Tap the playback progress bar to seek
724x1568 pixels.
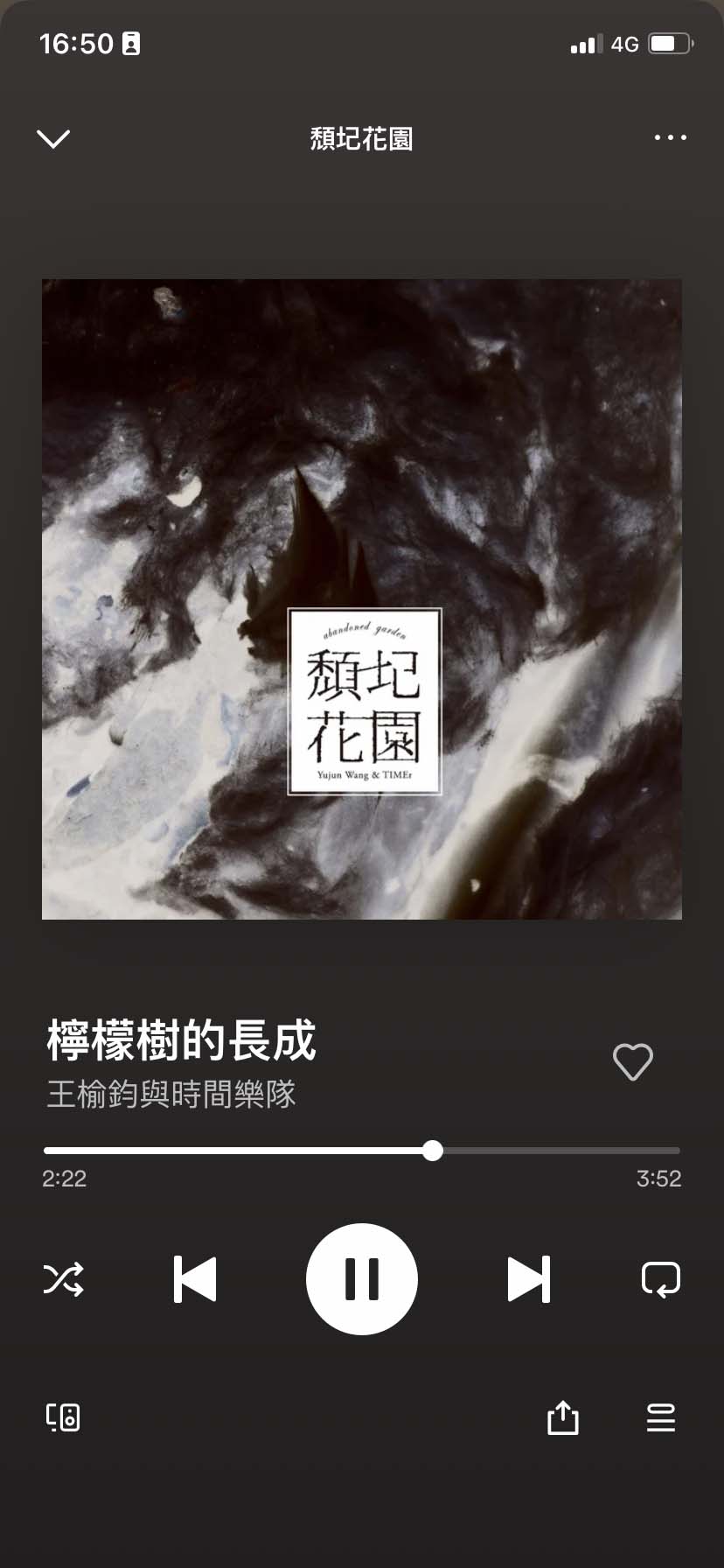[x=362, y=1151]
